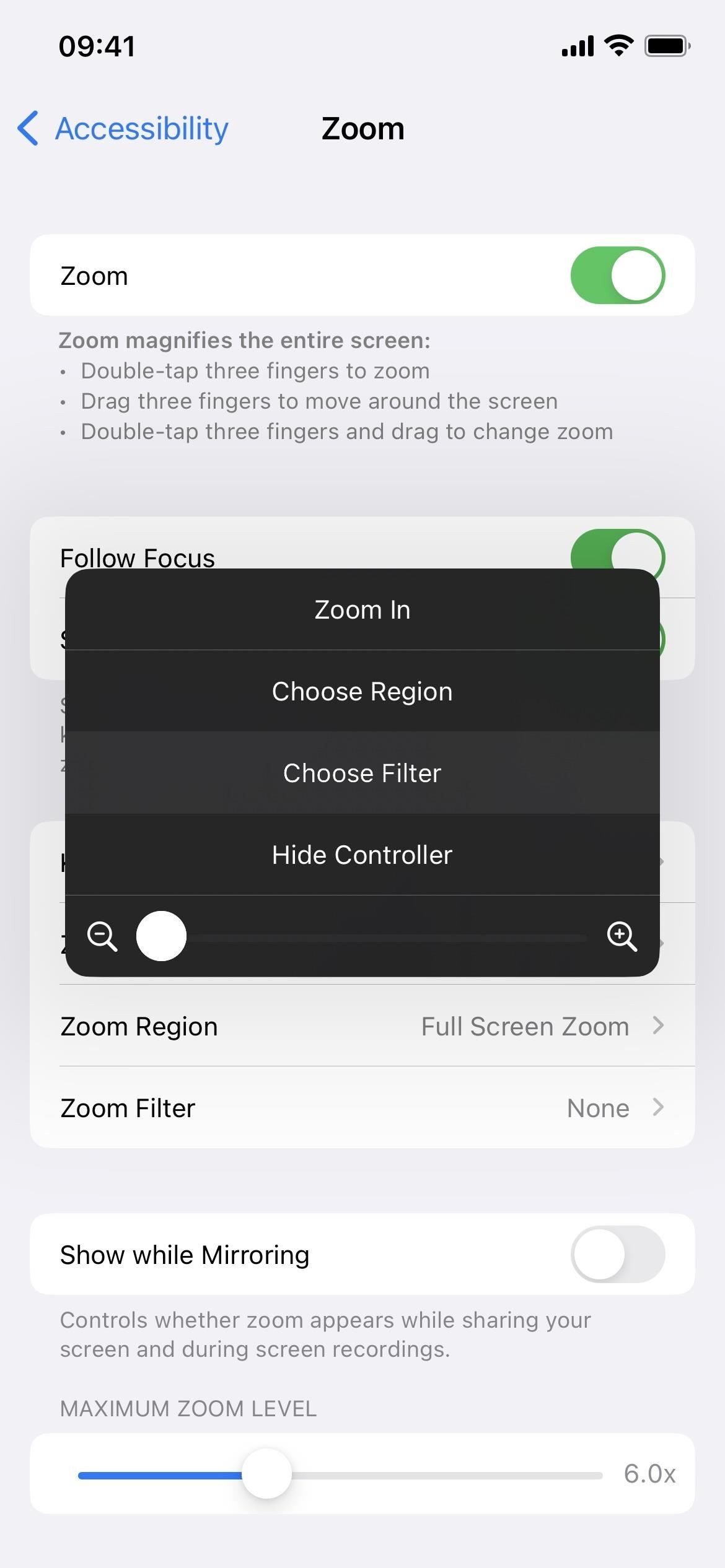Toggle the Follow Focus switch
Screen dimensions: 725x1568
point(617,551)
